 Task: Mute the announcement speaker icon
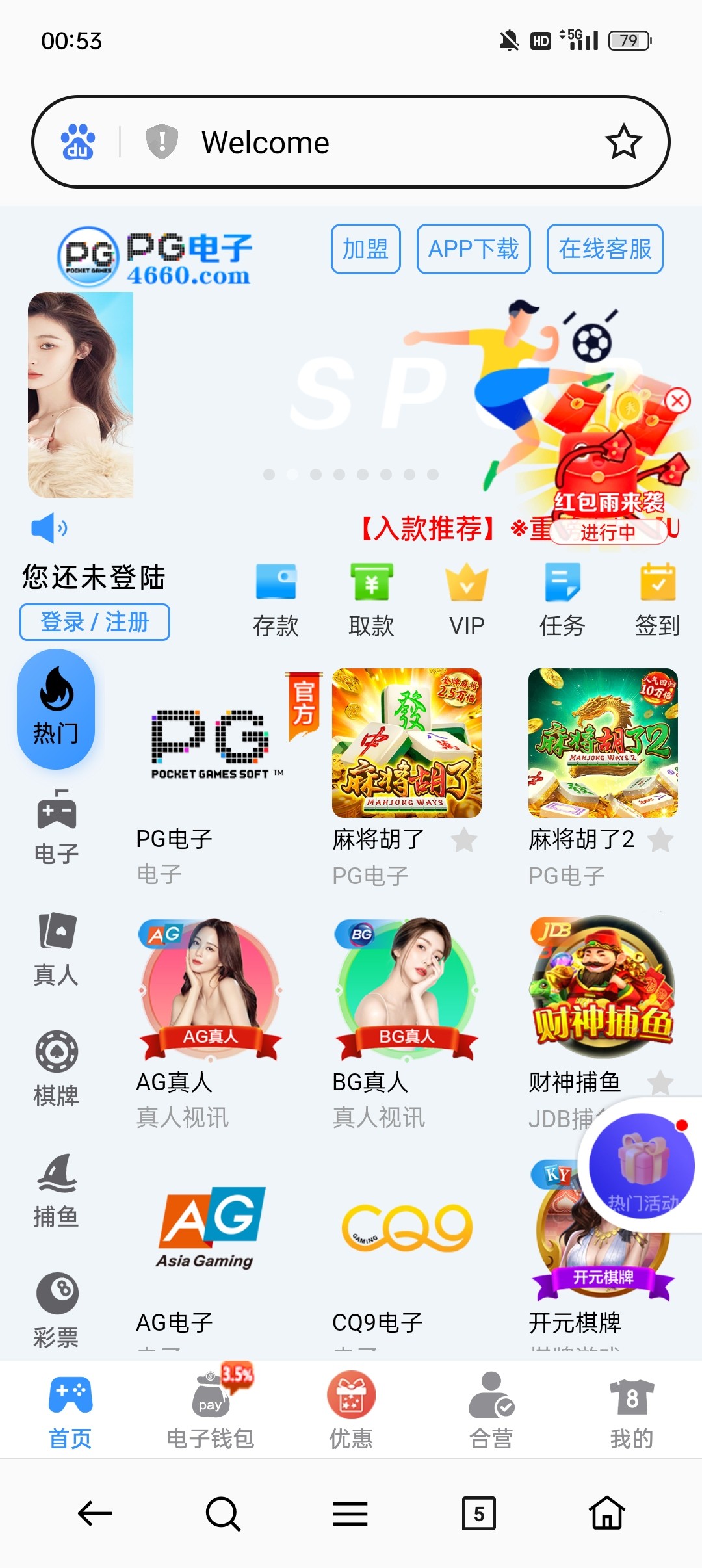[47, 528]
